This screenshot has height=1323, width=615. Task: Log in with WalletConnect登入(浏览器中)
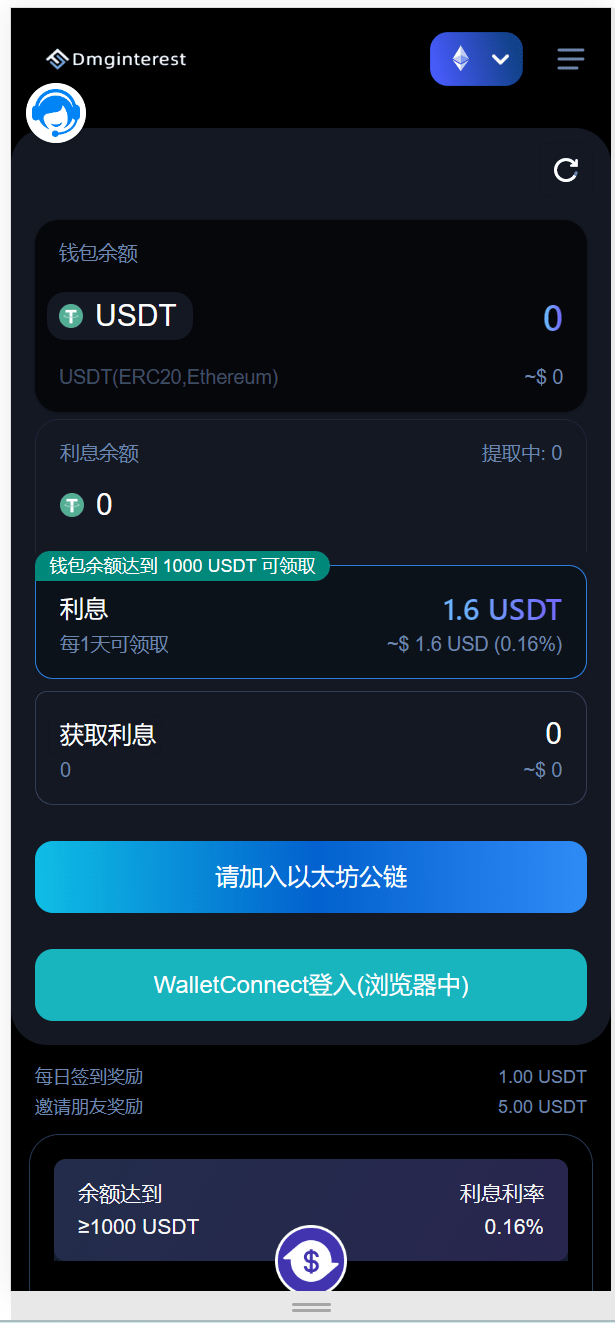point(311,985)
